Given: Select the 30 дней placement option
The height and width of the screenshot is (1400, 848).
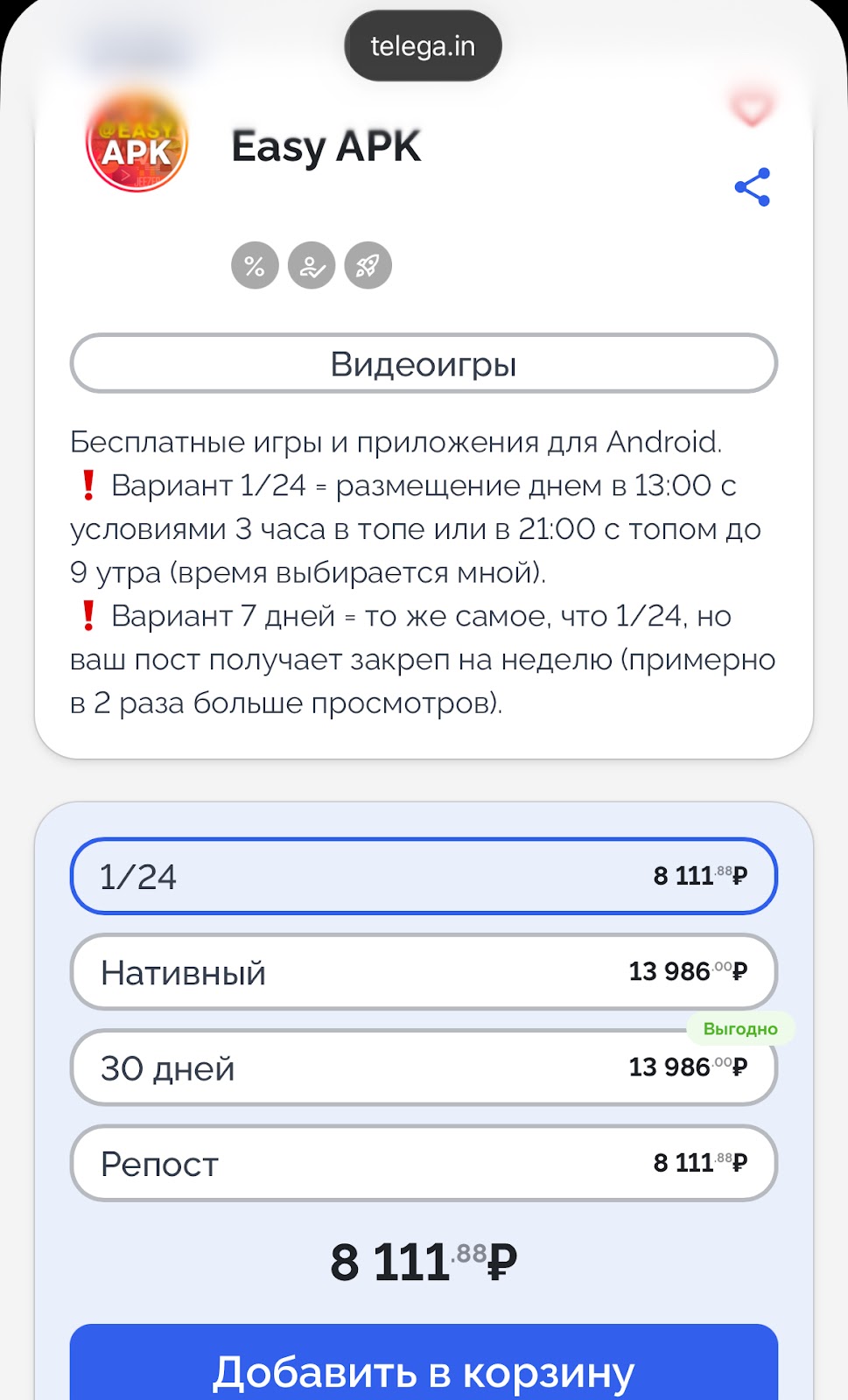Looking at the screenshot, I should (424, 1067).
